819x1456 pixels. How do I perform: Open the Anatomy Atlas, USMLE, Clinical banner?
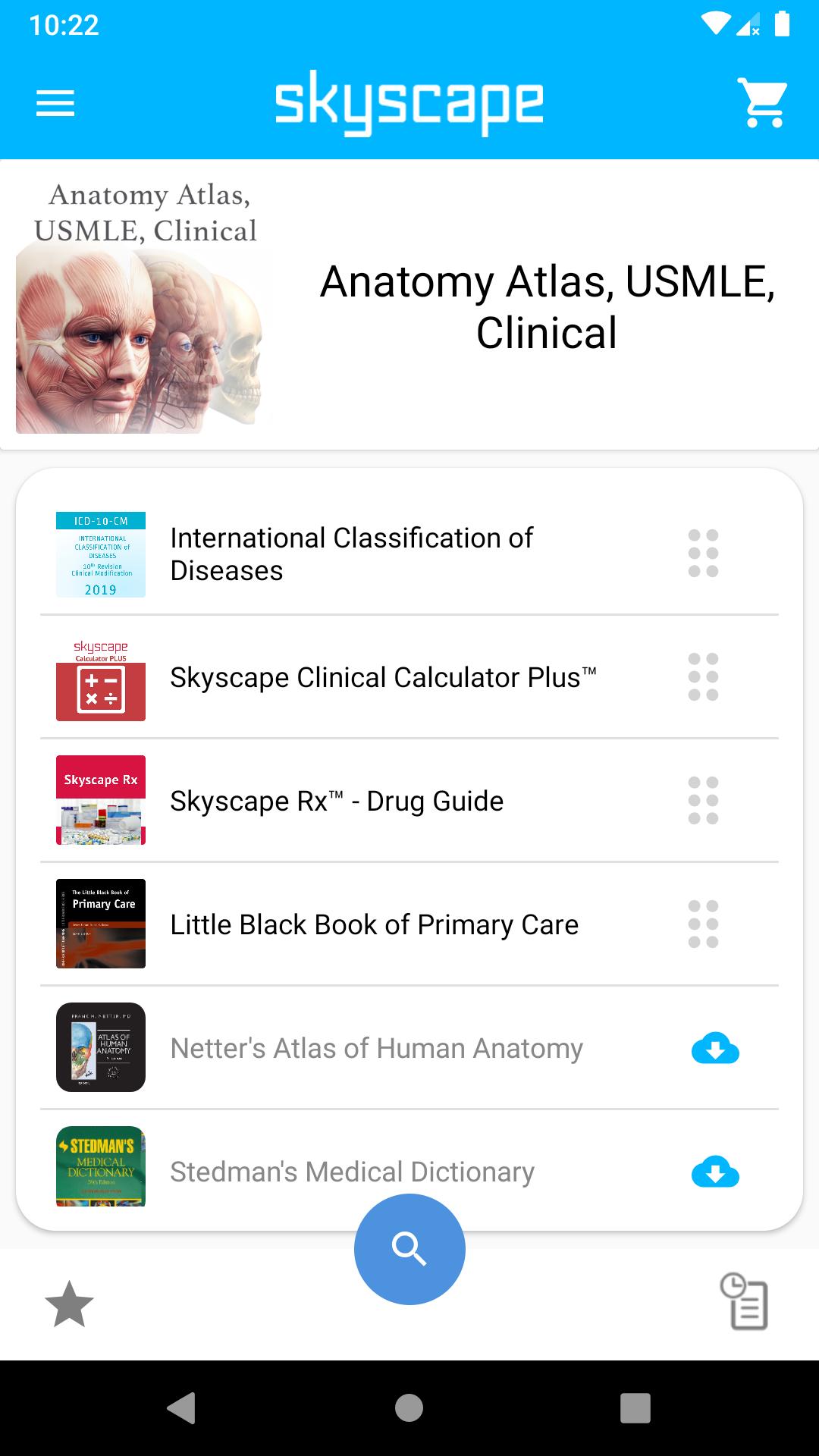click(409, 305)
